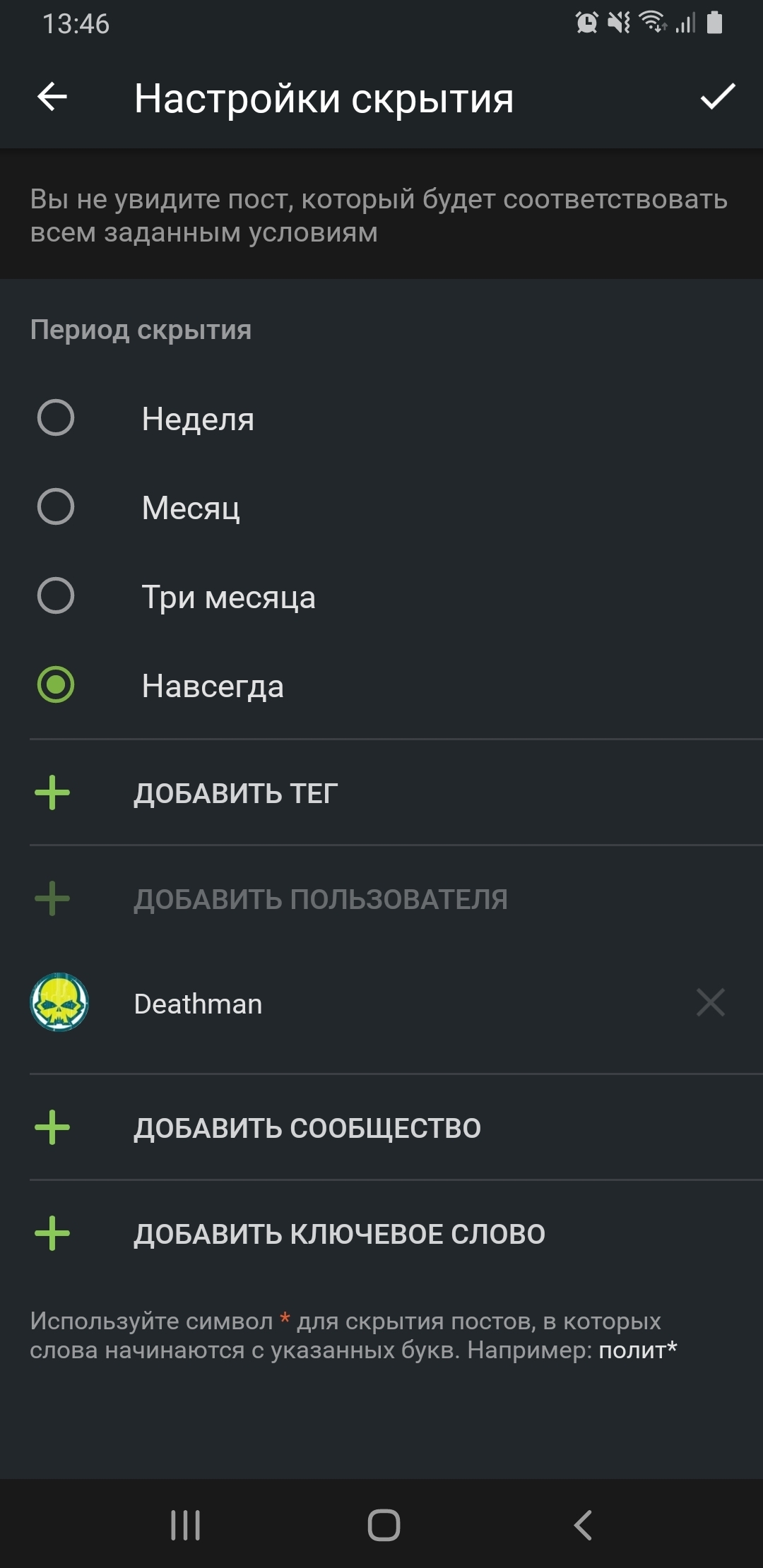Confirm the hiding settings with the checkmark
Image resolution: width=763 pixels, height=1568 pixels.
tap(718, 97)
